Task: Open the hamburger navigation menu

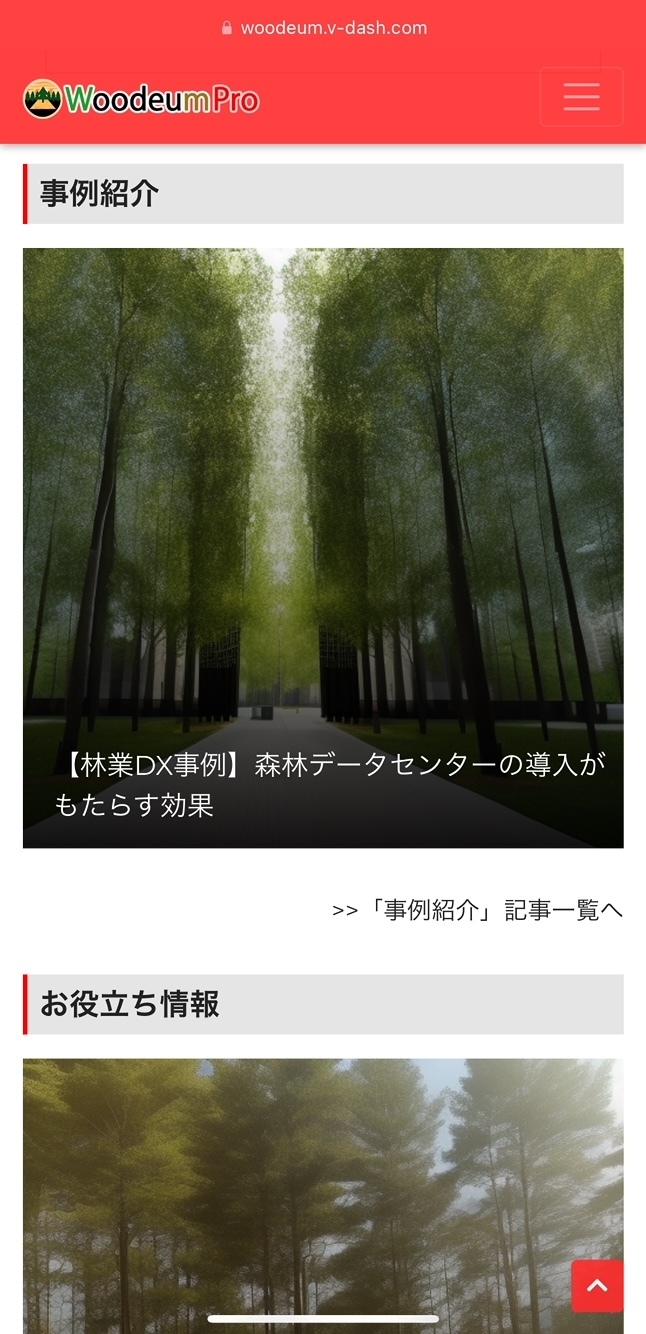Action: coord(581,97)
